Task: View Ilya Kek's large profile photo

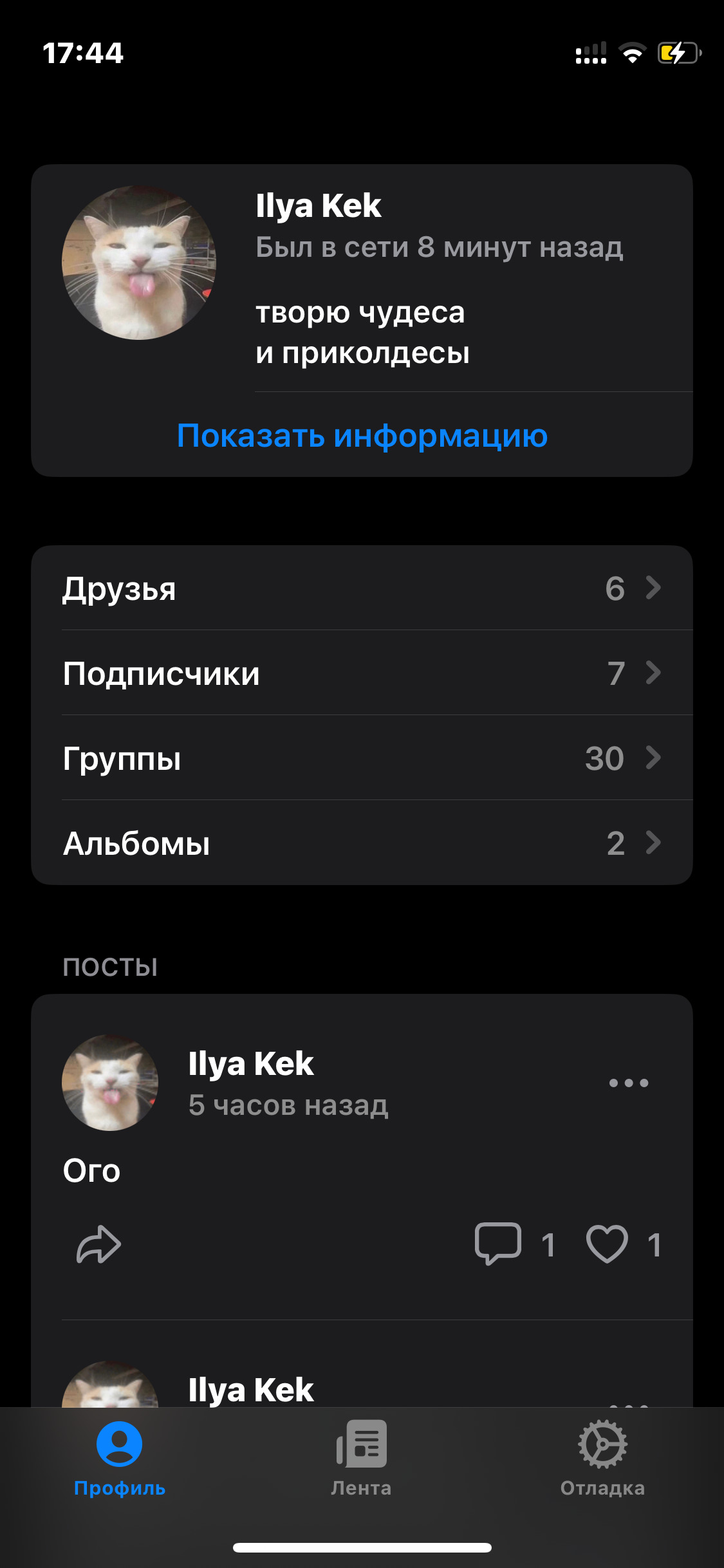Action: pyautogui.click(x=139, y=263)
